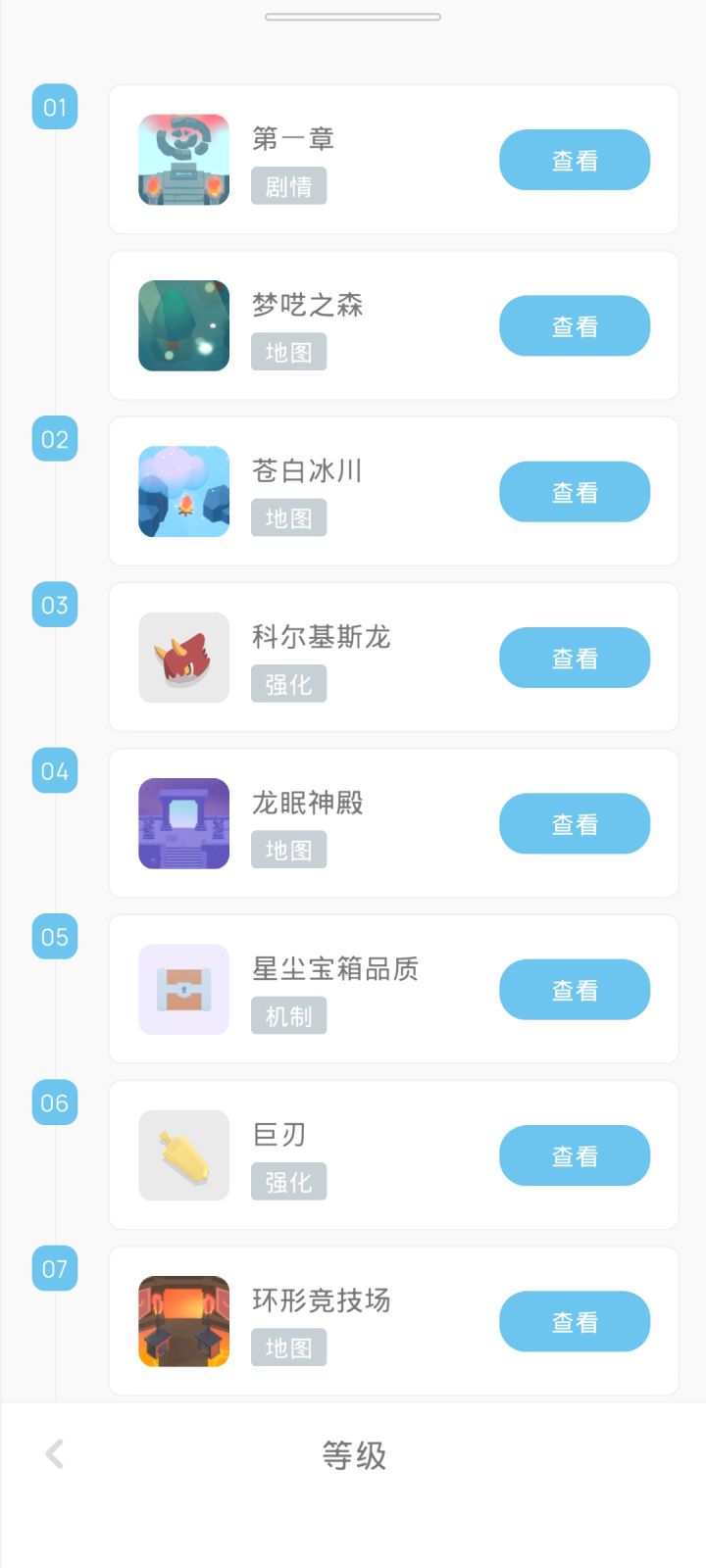The width and height of the screenshot is (706, 1568).
Task: Tap 查看 beside 巨刃
Action: click(575, 1155)
